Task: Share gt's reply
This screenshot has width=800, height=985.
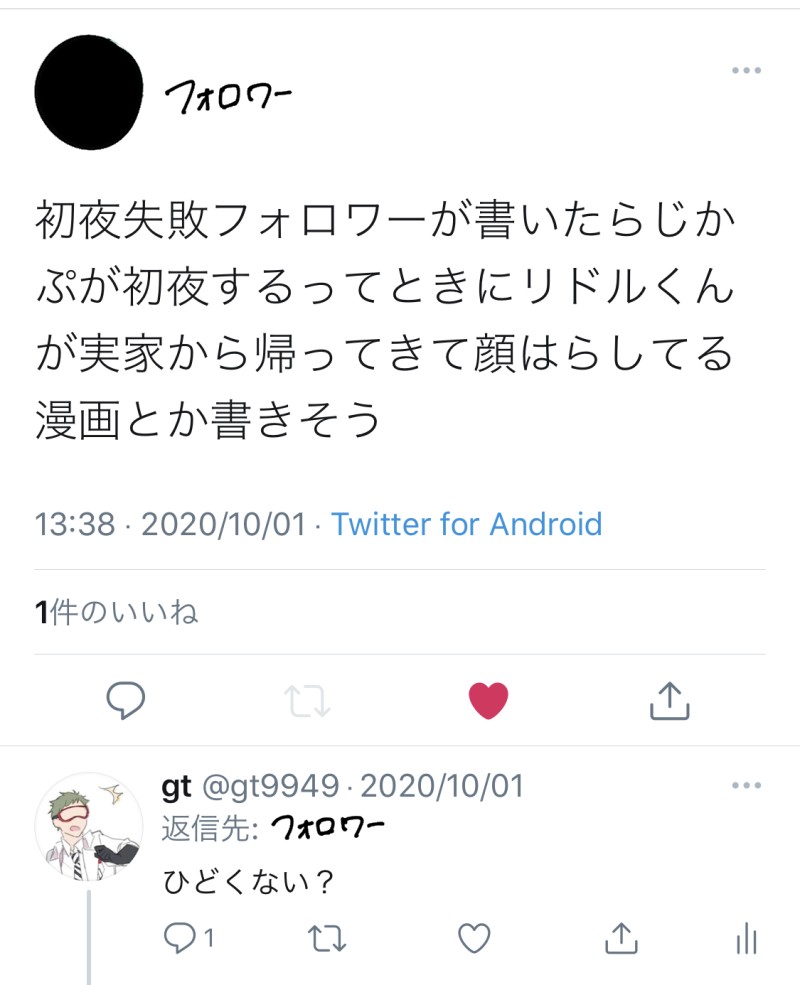Action: tap(621, 938)
